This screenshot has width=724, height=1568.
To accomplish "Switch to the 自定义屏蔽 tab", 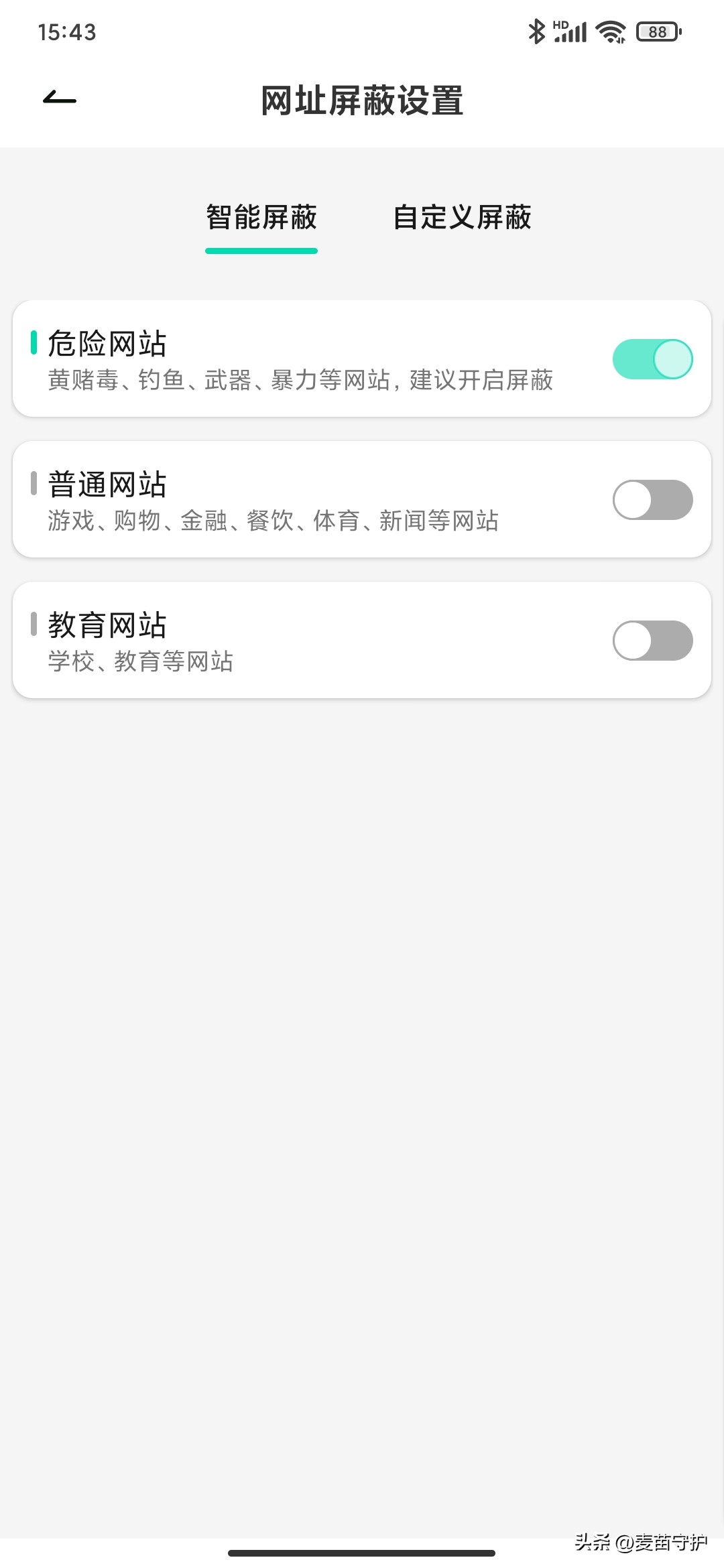I will [463, 218].
